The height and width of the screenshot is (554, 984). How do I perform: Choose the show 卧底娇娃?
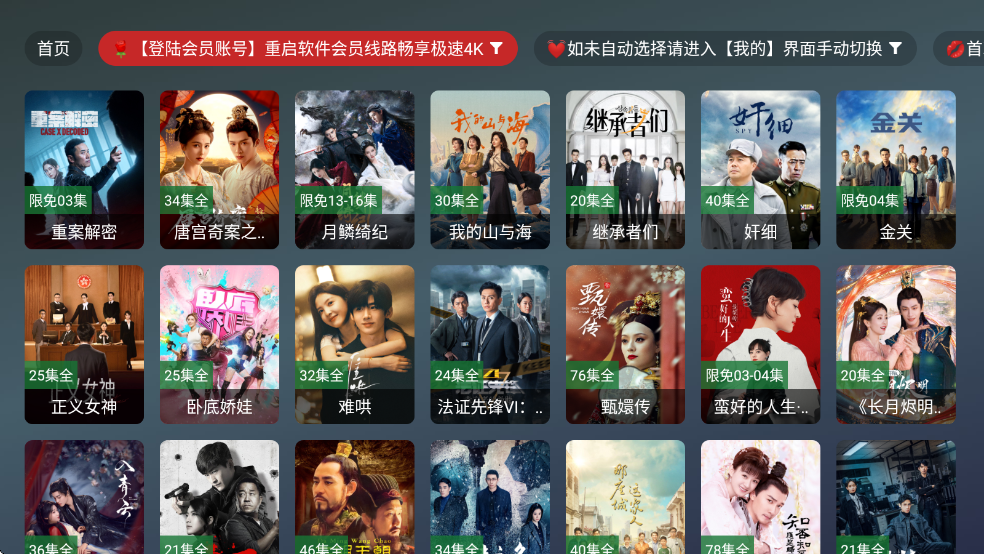tap(219, 344)
